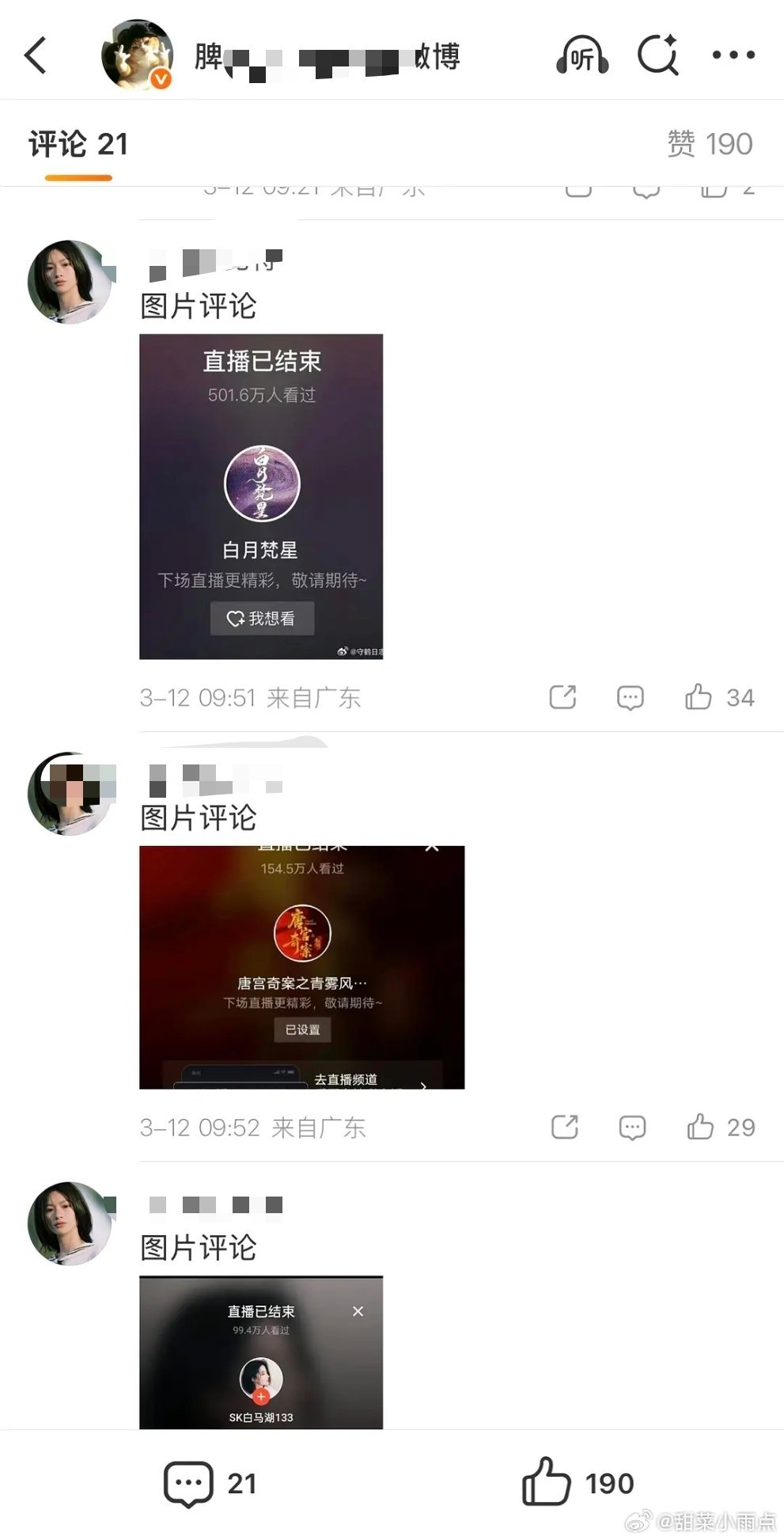Tap the 已设置 button in 唐宫奇案 image
Image resolution: width=784 pixels, height=1540 pixels.
(x=302, y=1031)
